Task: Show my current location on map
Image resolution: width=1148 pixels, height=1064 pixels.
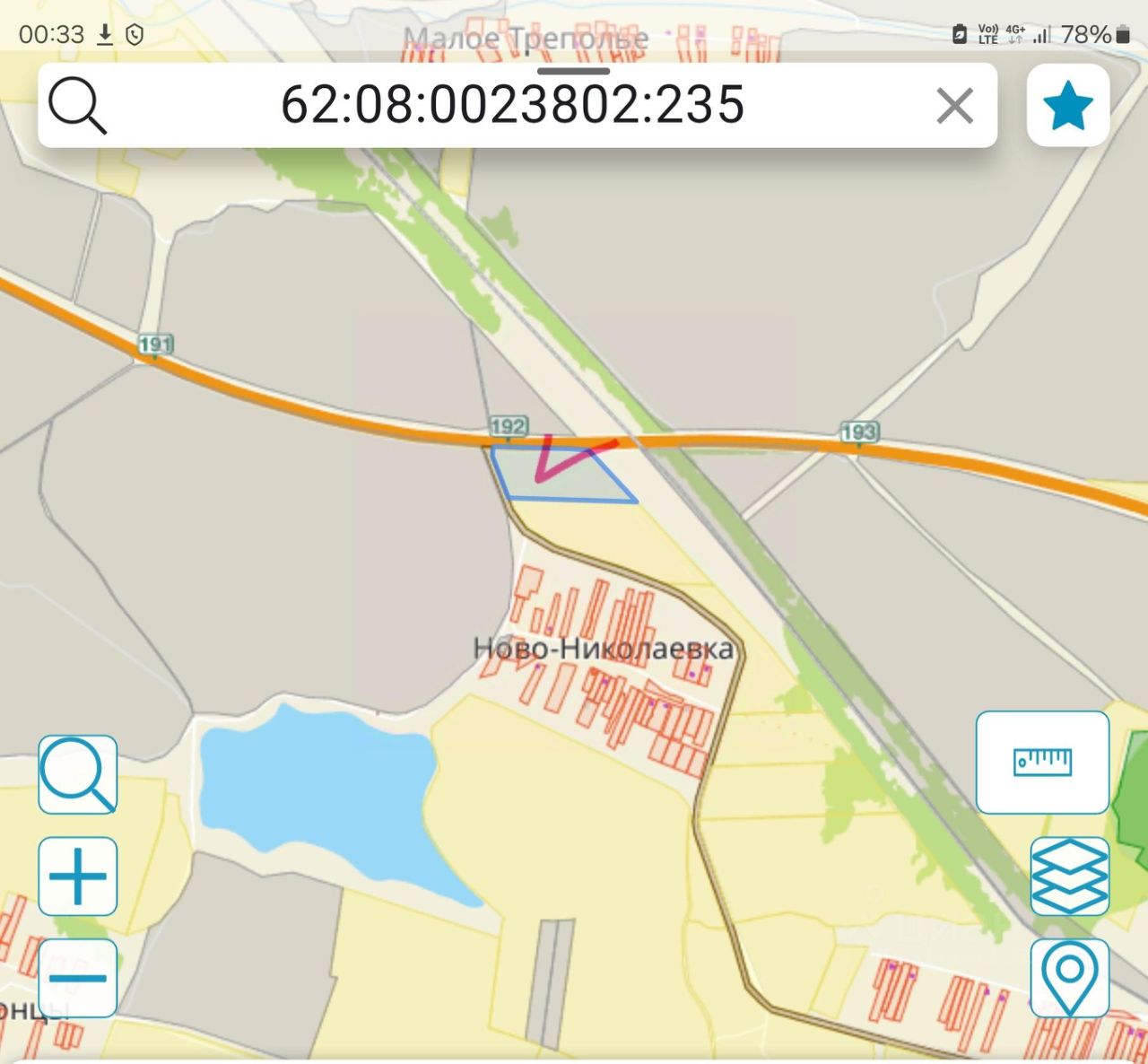Action: coord(1069,977)
